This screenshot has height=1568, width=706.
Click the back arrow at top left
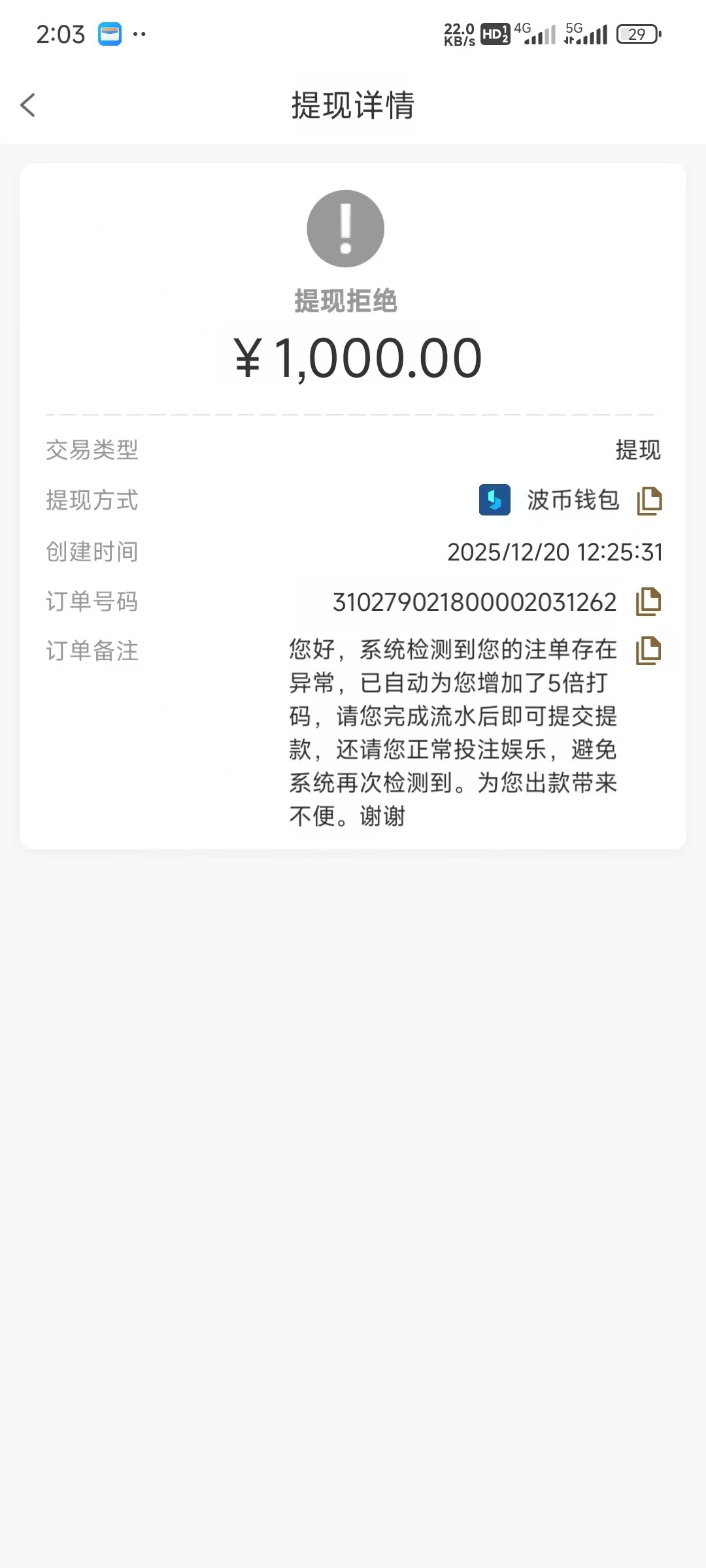point(27,105)
